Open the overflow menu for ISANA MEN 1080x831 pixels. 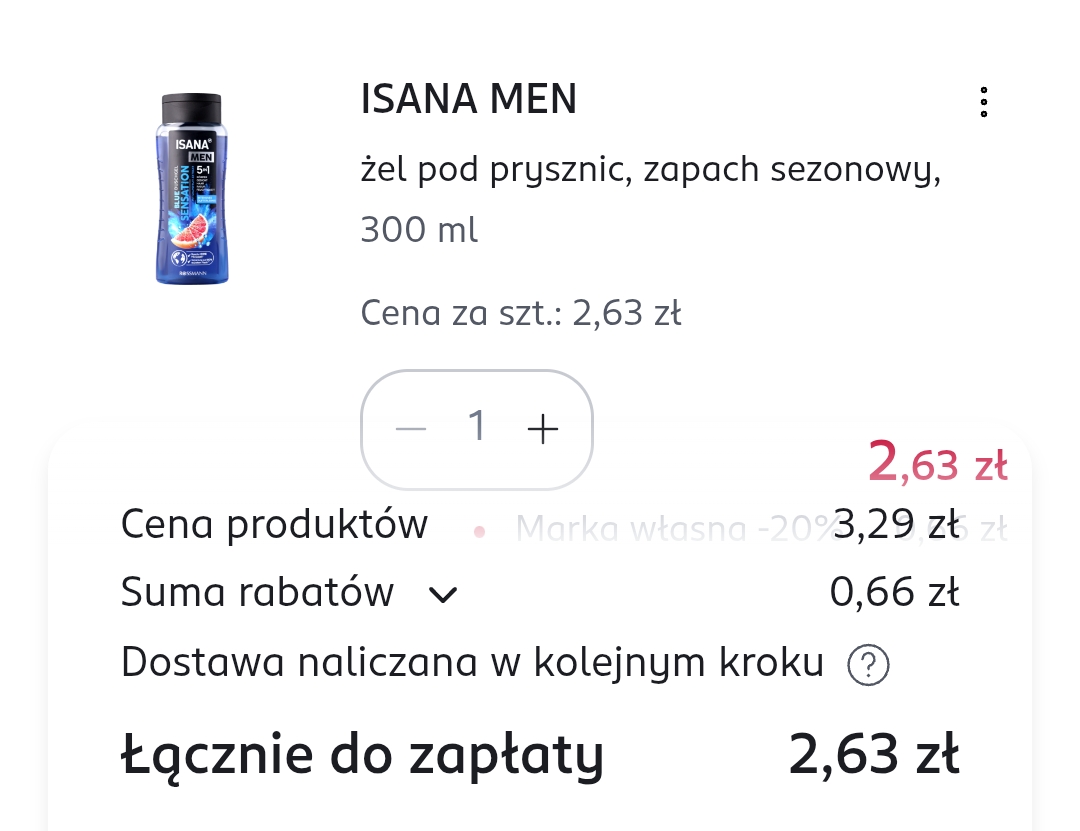click(x=984, y=102)
